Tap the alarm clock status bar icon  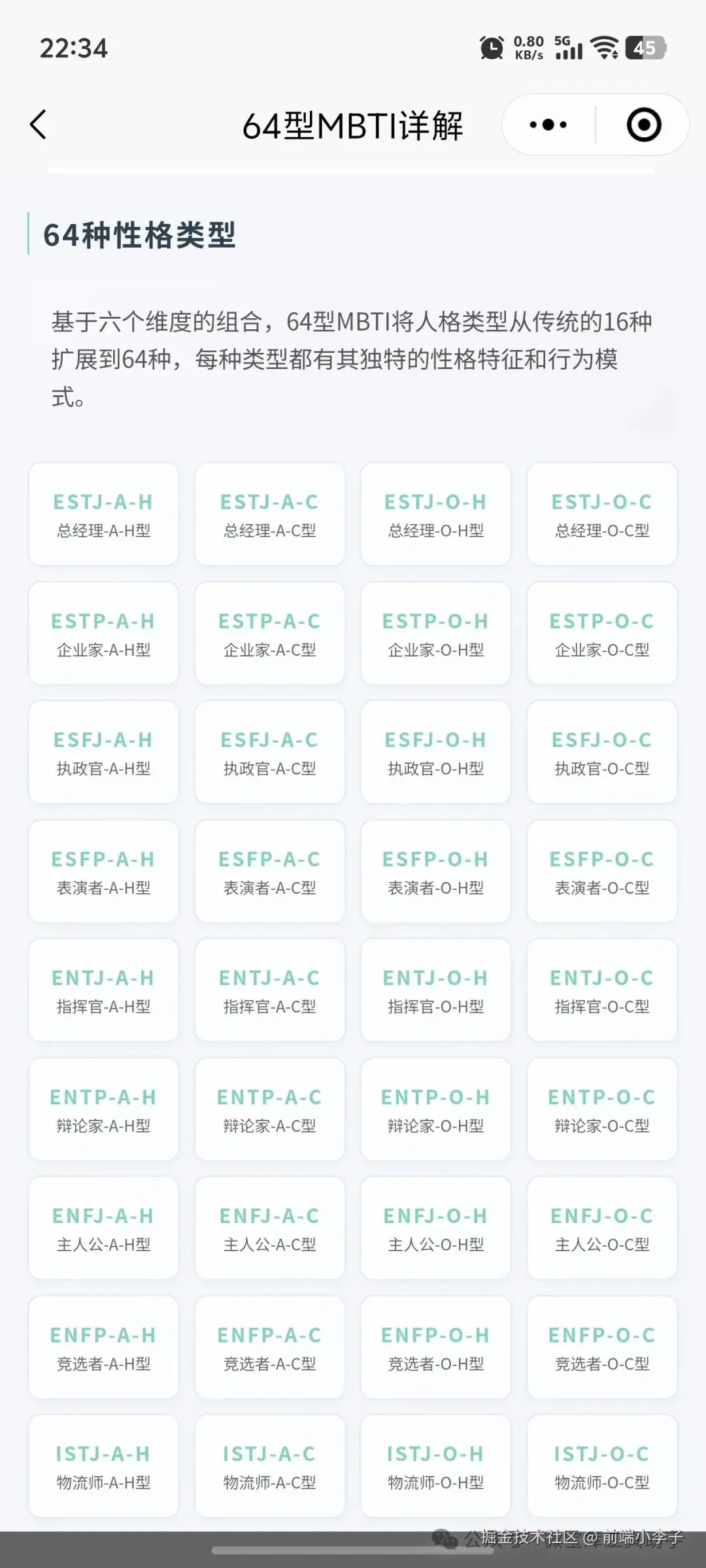[x=492, y=47]
